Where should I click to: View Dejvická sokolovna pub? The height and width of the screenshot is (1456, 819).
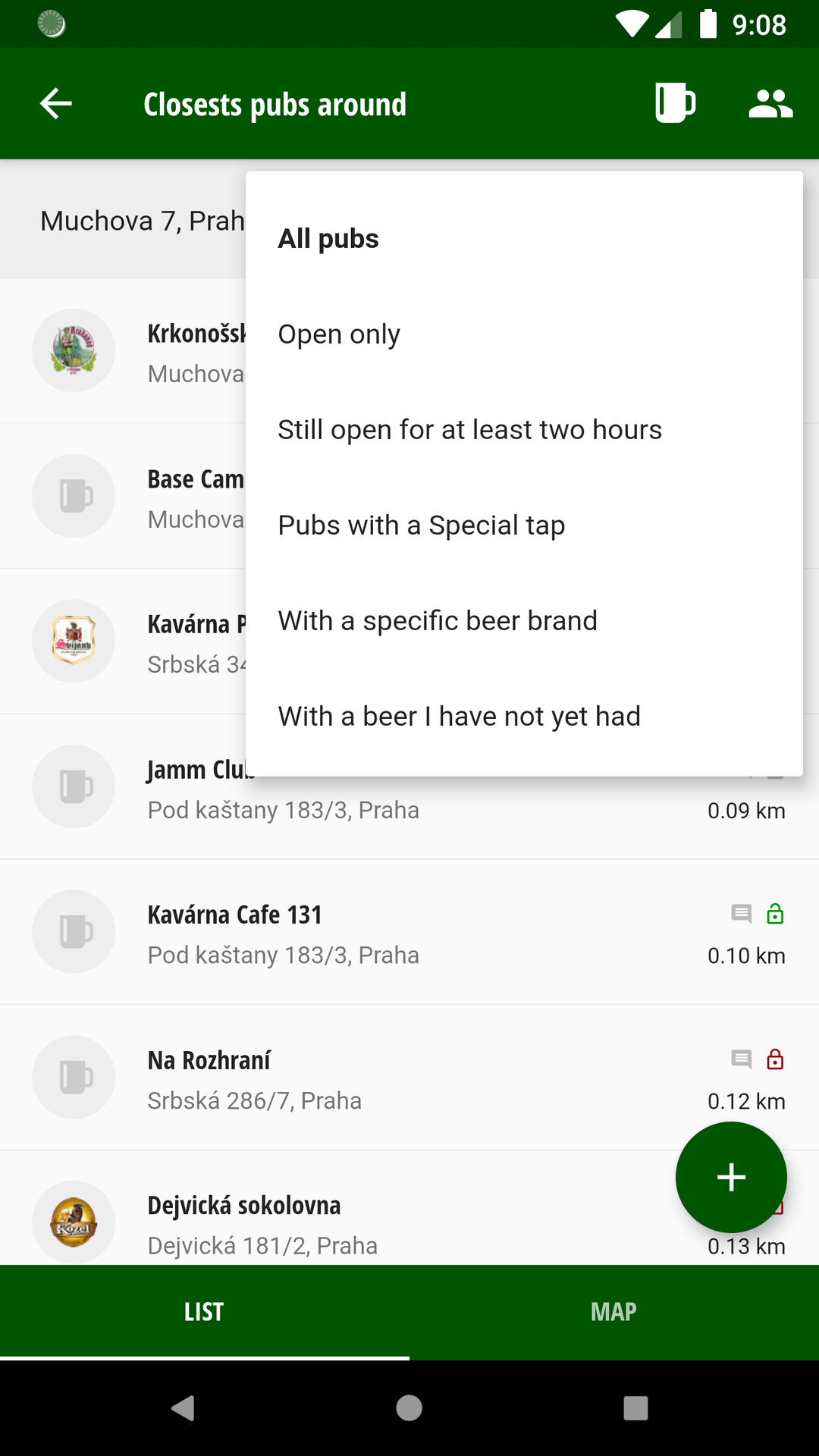pos(341,1222)
